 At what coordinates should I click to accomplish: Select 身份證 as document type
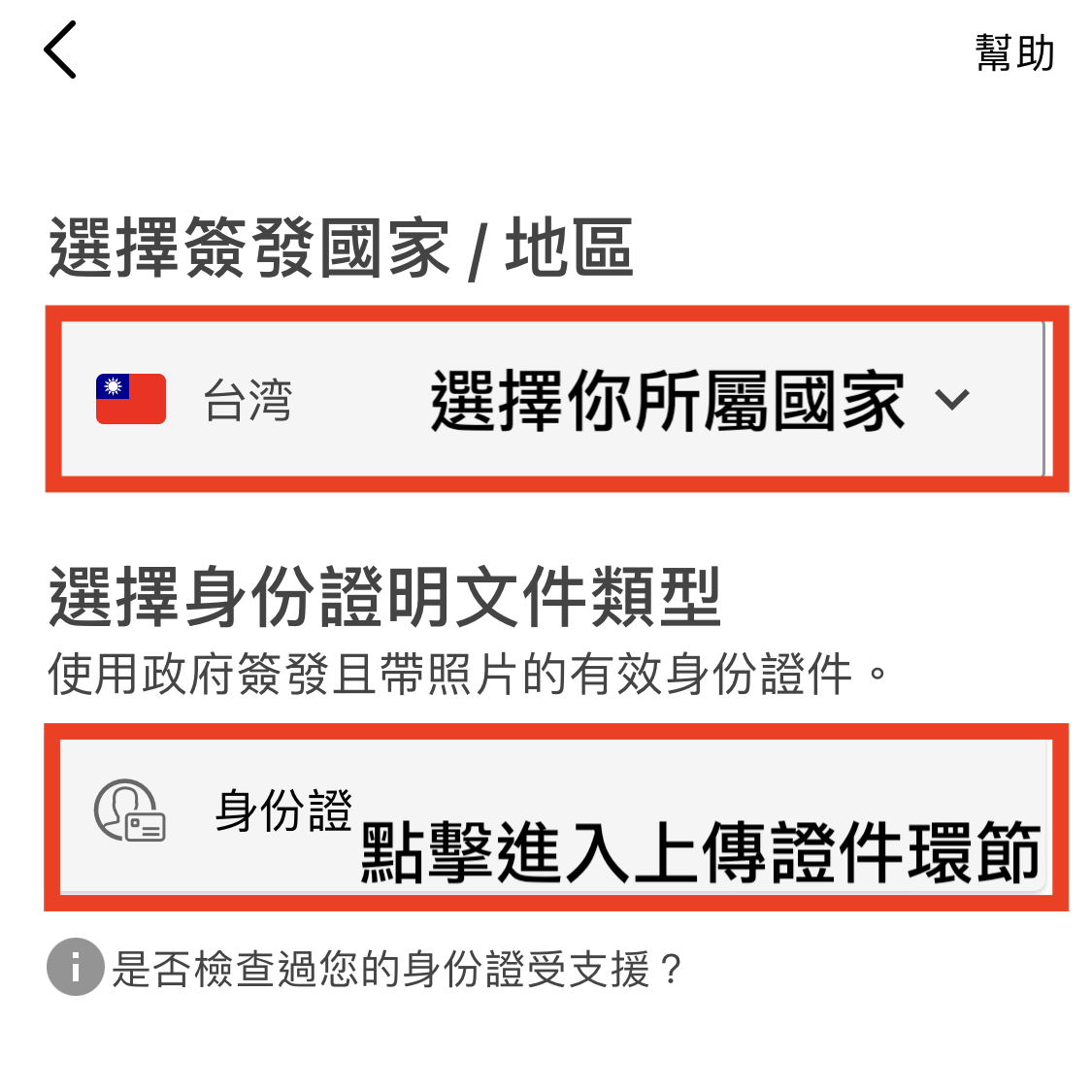pos(553,815)
